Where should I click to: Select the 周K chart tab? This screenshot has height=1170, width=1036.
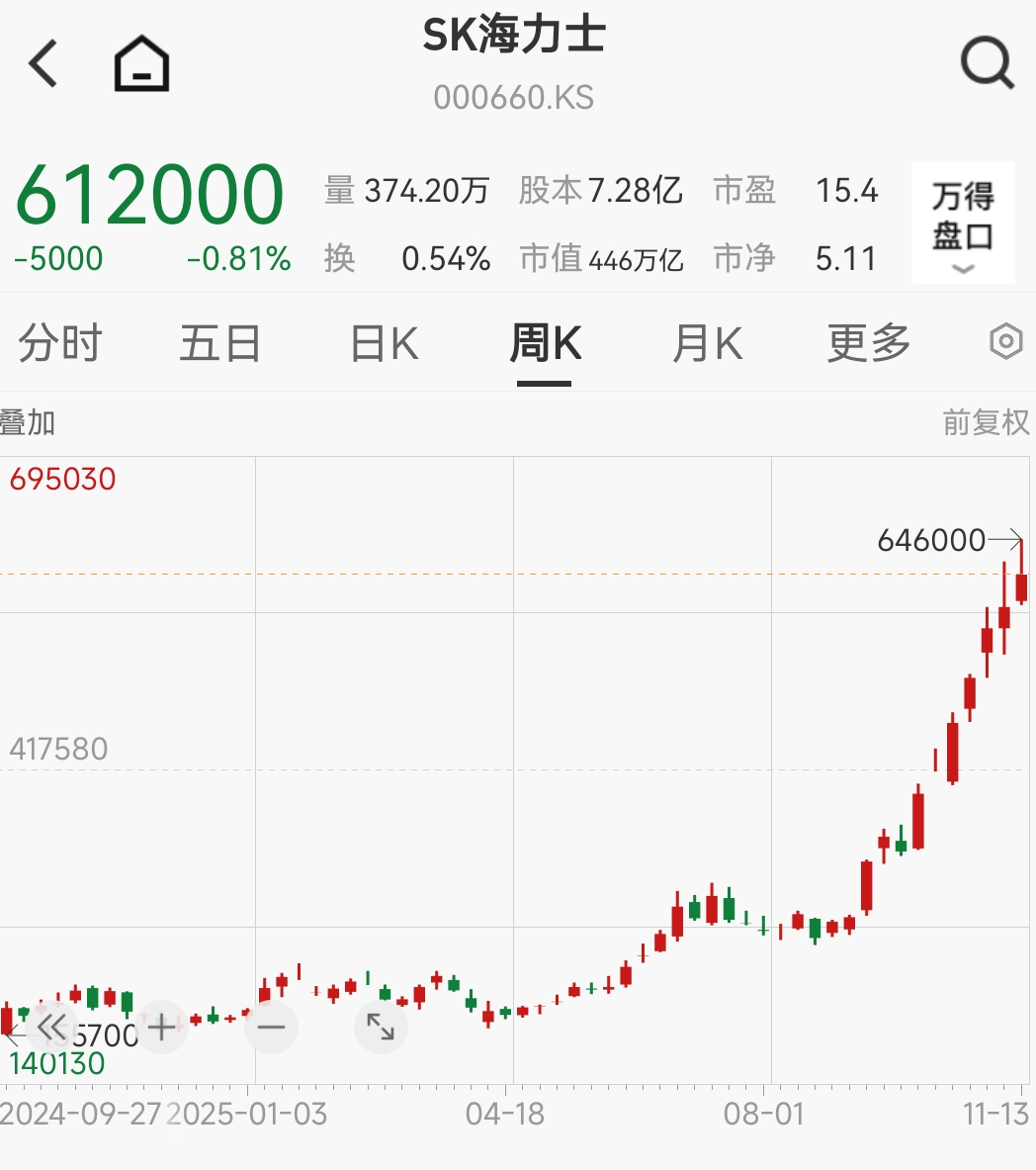[545, 344]
